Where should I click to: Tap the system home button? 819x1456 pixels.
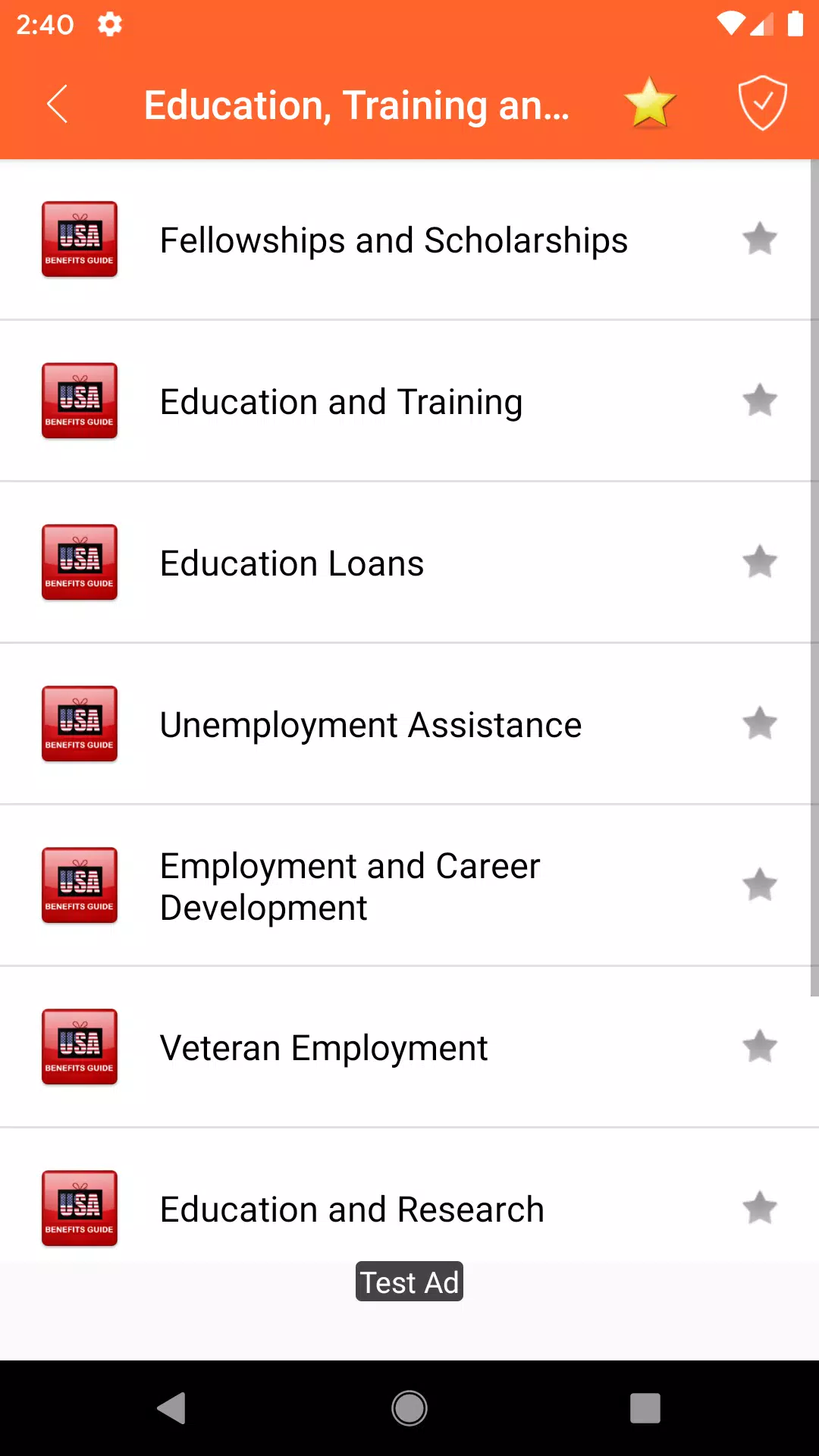coord(409,1408)
